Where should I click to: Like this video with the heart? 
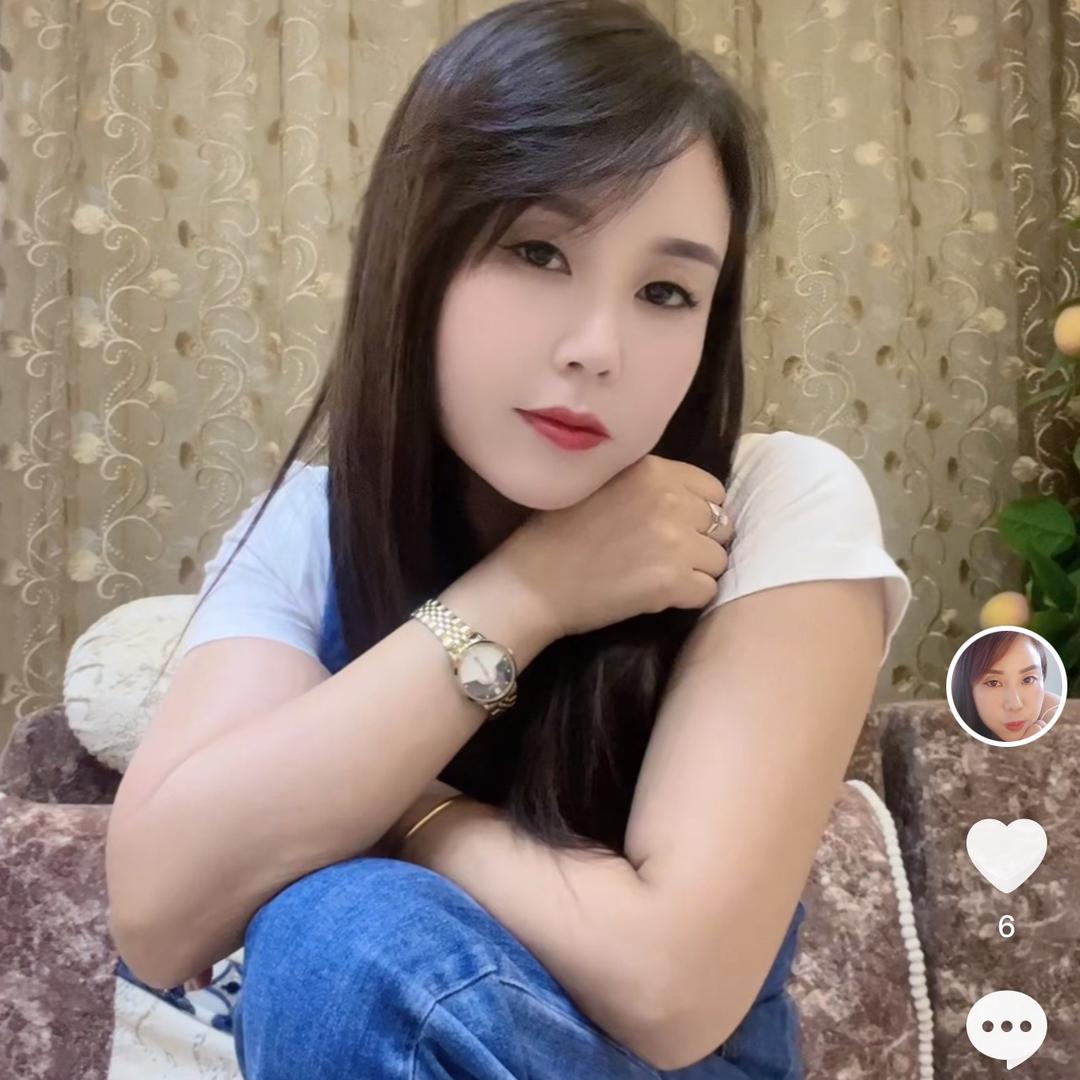pos(1006,855)
